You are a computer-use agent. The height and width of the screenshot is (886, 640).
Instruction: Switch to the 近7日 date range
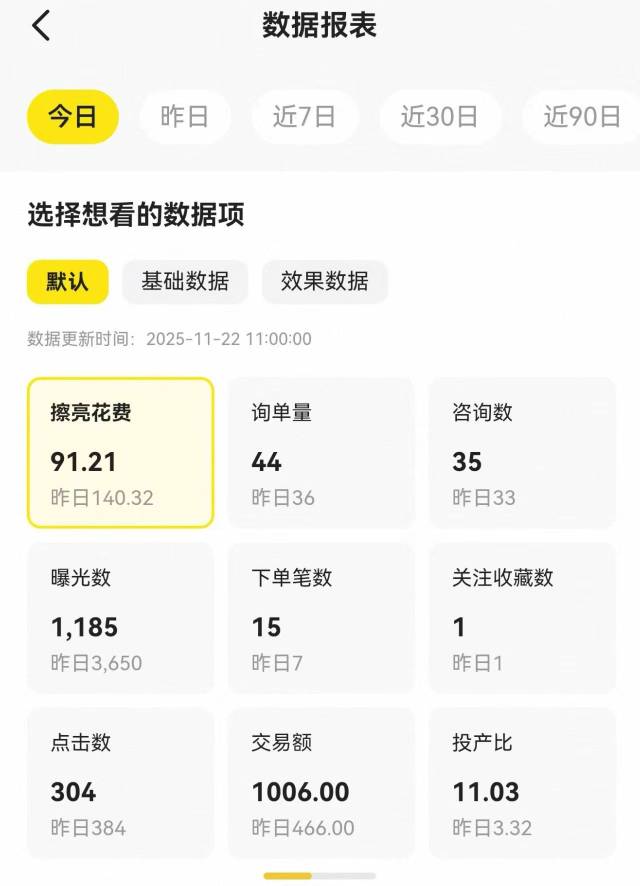[x=304, y=117]
